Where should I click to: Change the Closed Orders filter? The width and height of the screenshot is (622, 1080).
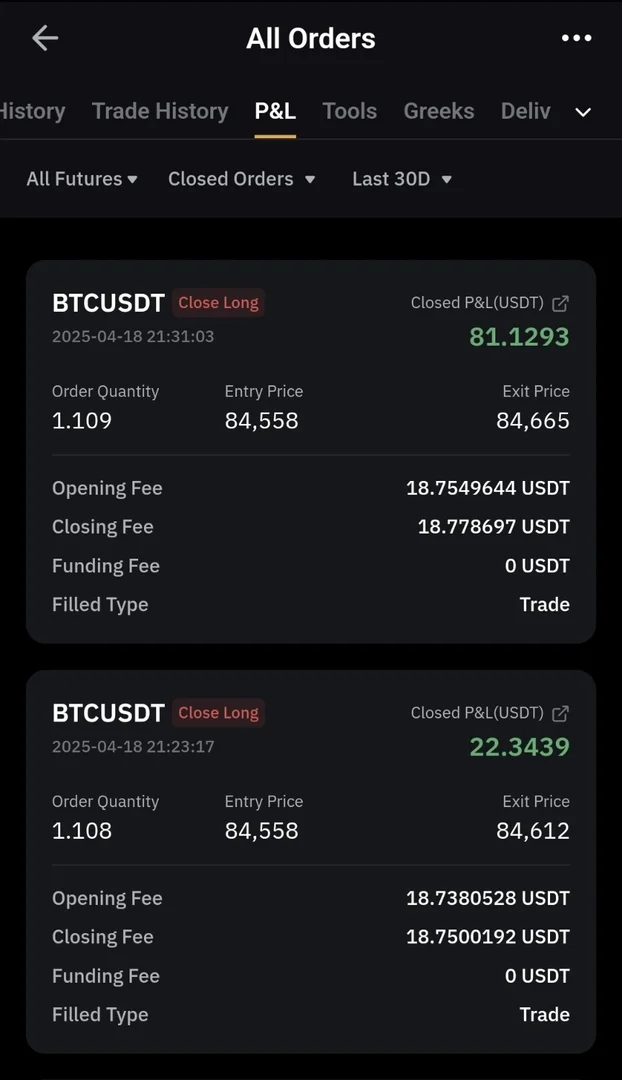point(241,179)
